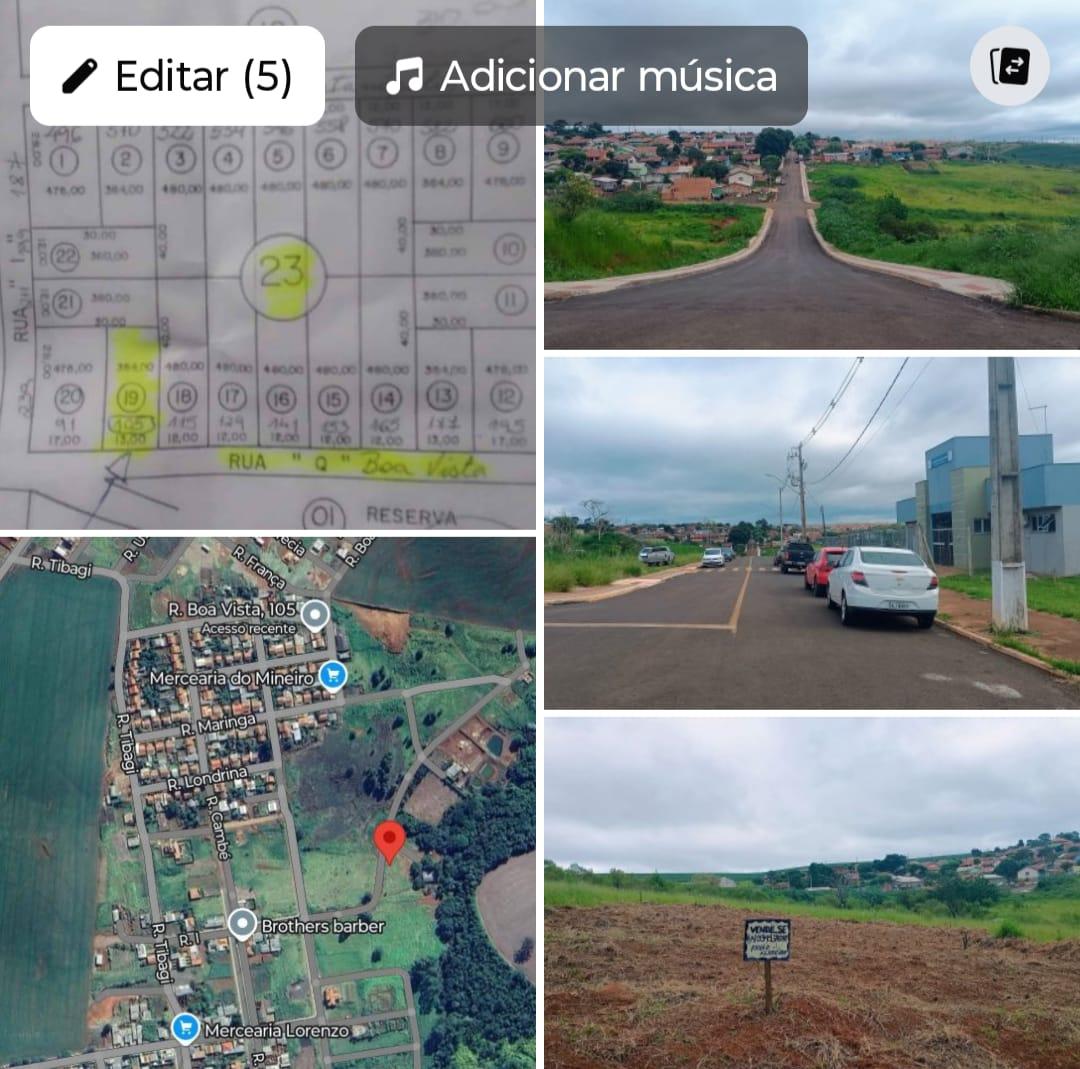Image resolution: width=1080 pixels, height=1069 pixels.
Task: Add music with Adicionar música
Action: point(581,76)
